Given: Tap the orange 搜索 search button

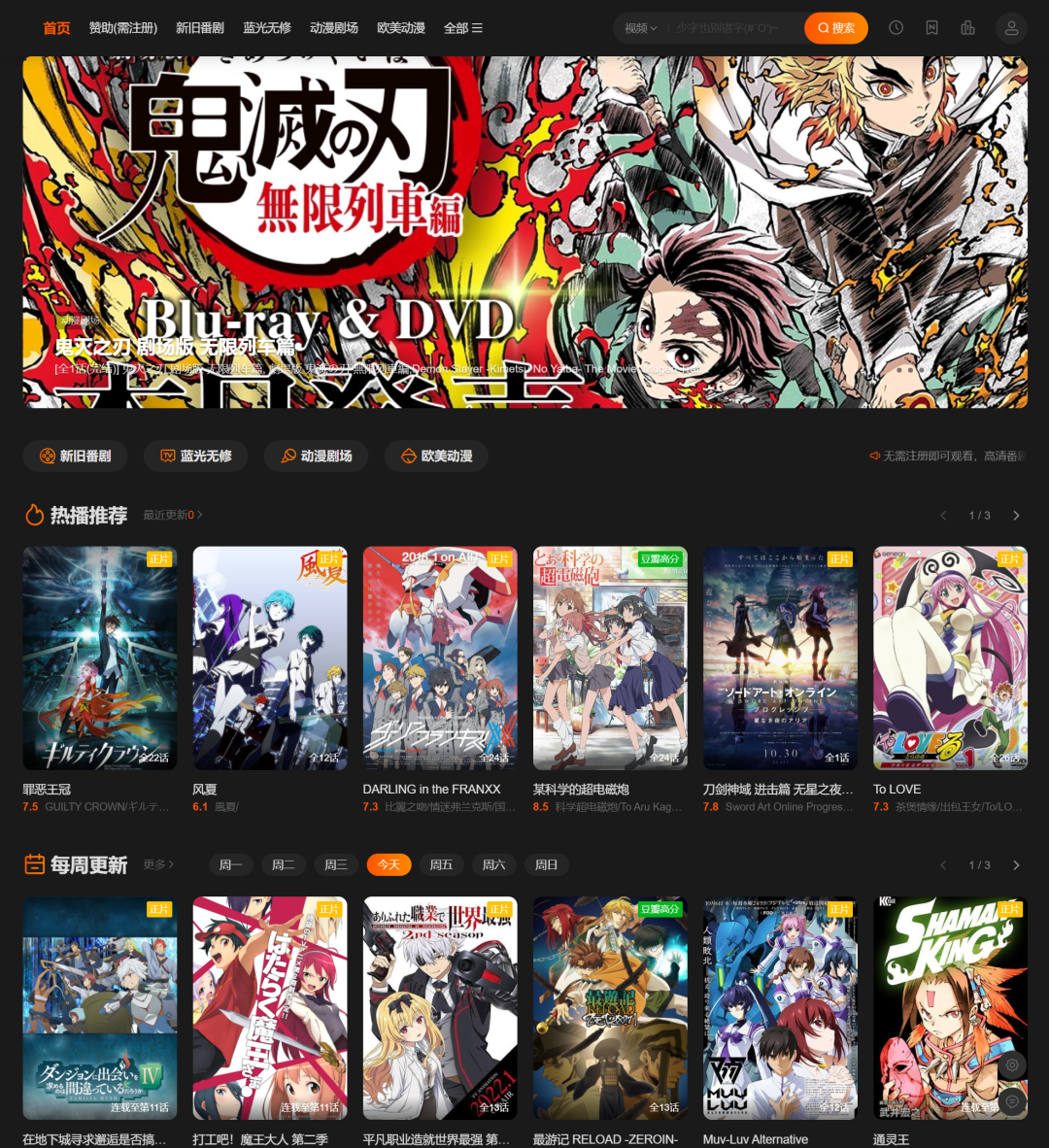Looking at the screenshot, I should click(x=835, y=28).
